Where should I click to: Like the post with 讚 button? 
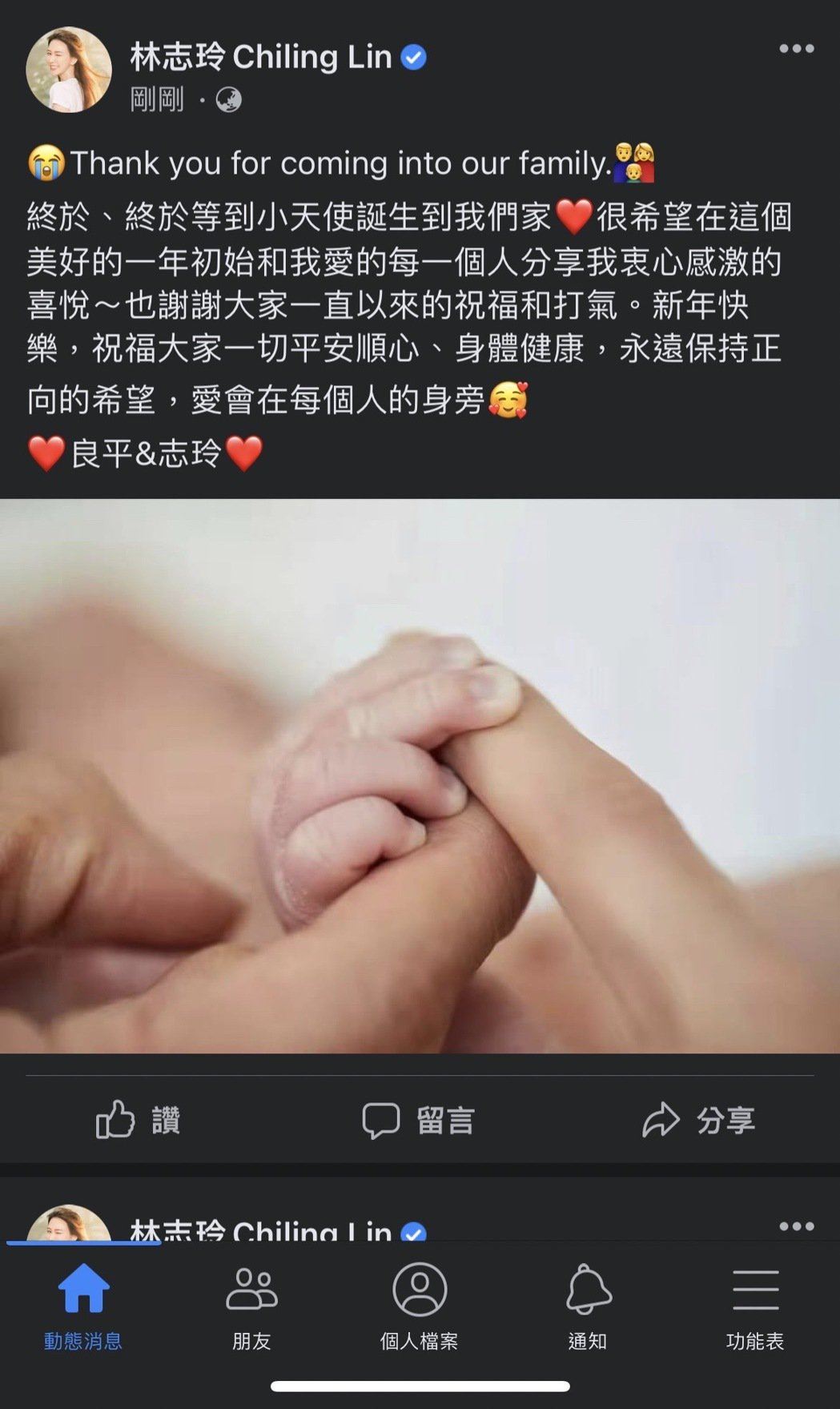(138, 1119)
